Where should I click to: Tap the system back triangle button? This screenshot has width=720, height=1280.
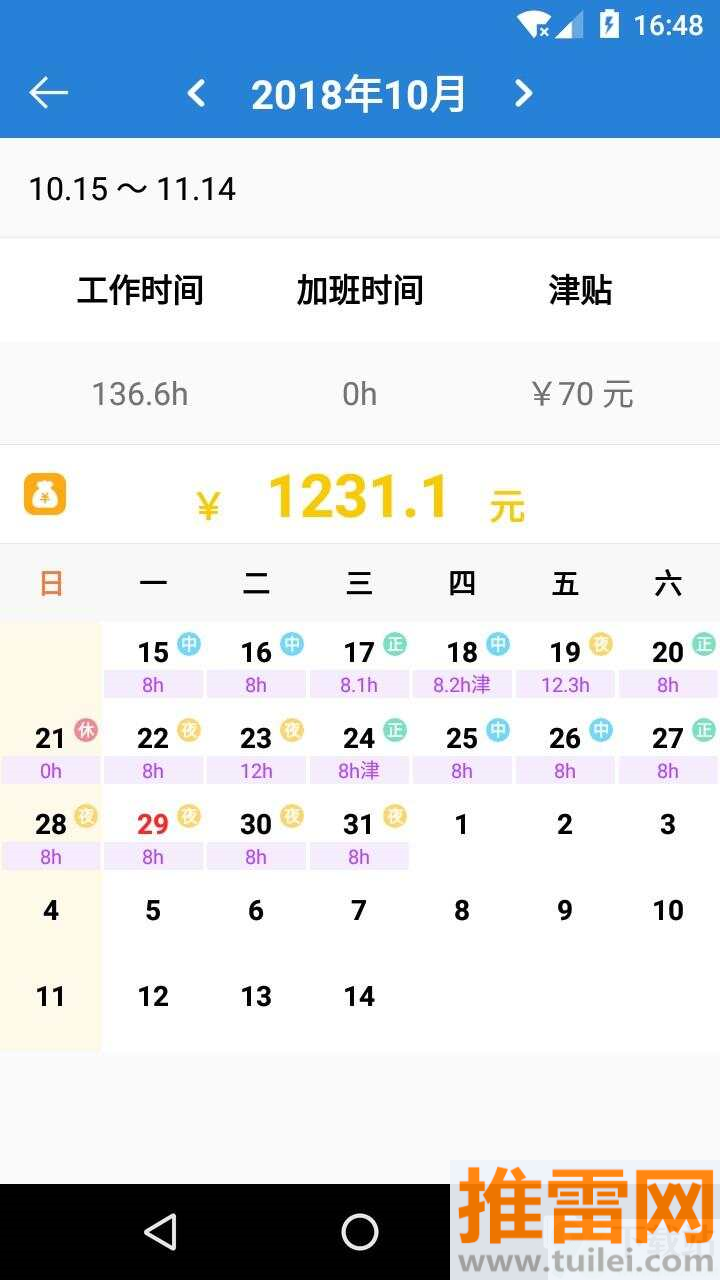[x=160, y=1232]
